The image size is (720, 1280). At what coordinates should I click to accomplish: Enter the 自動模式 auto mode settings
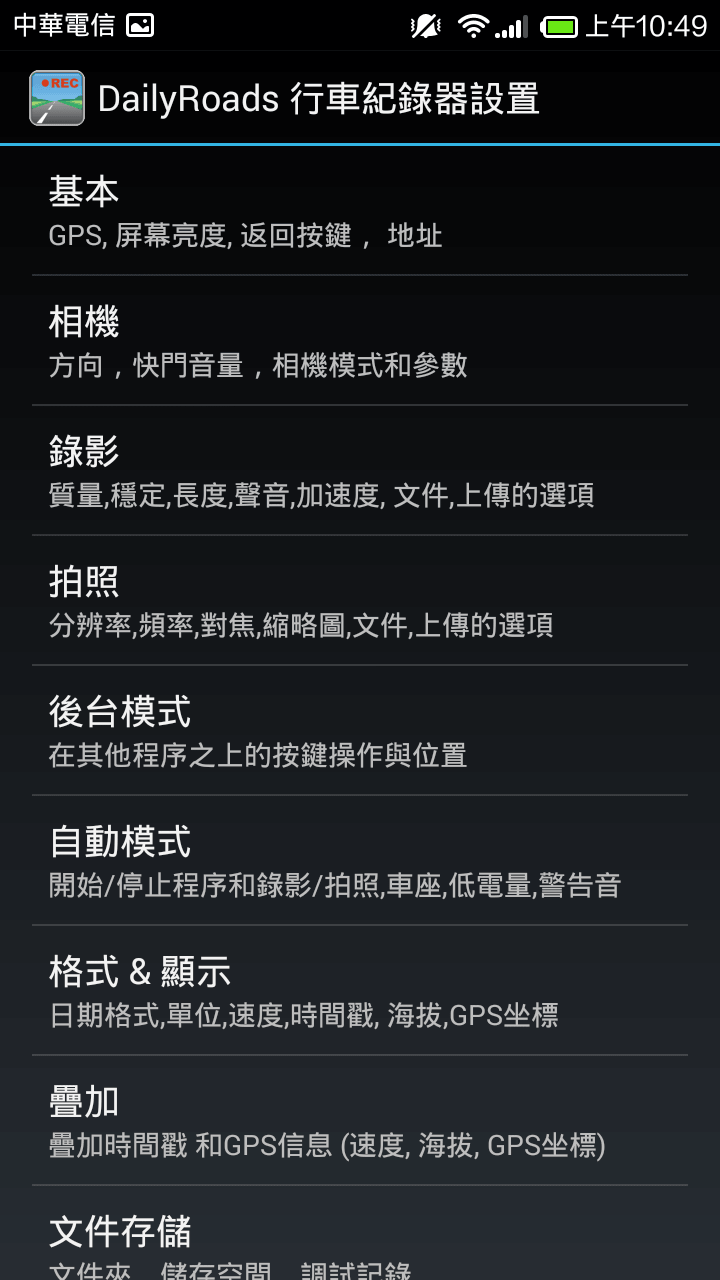pyautogui.click(x=360, y=861)
